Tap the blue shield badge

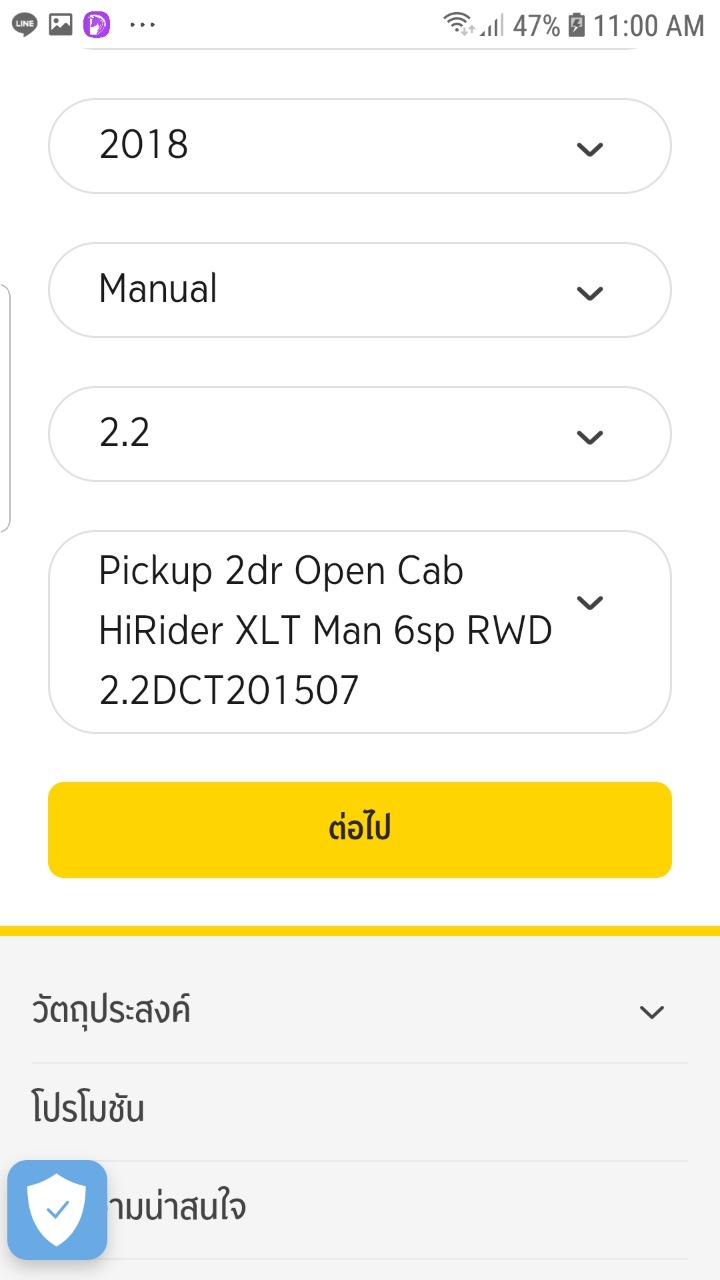coord(57,1209)
